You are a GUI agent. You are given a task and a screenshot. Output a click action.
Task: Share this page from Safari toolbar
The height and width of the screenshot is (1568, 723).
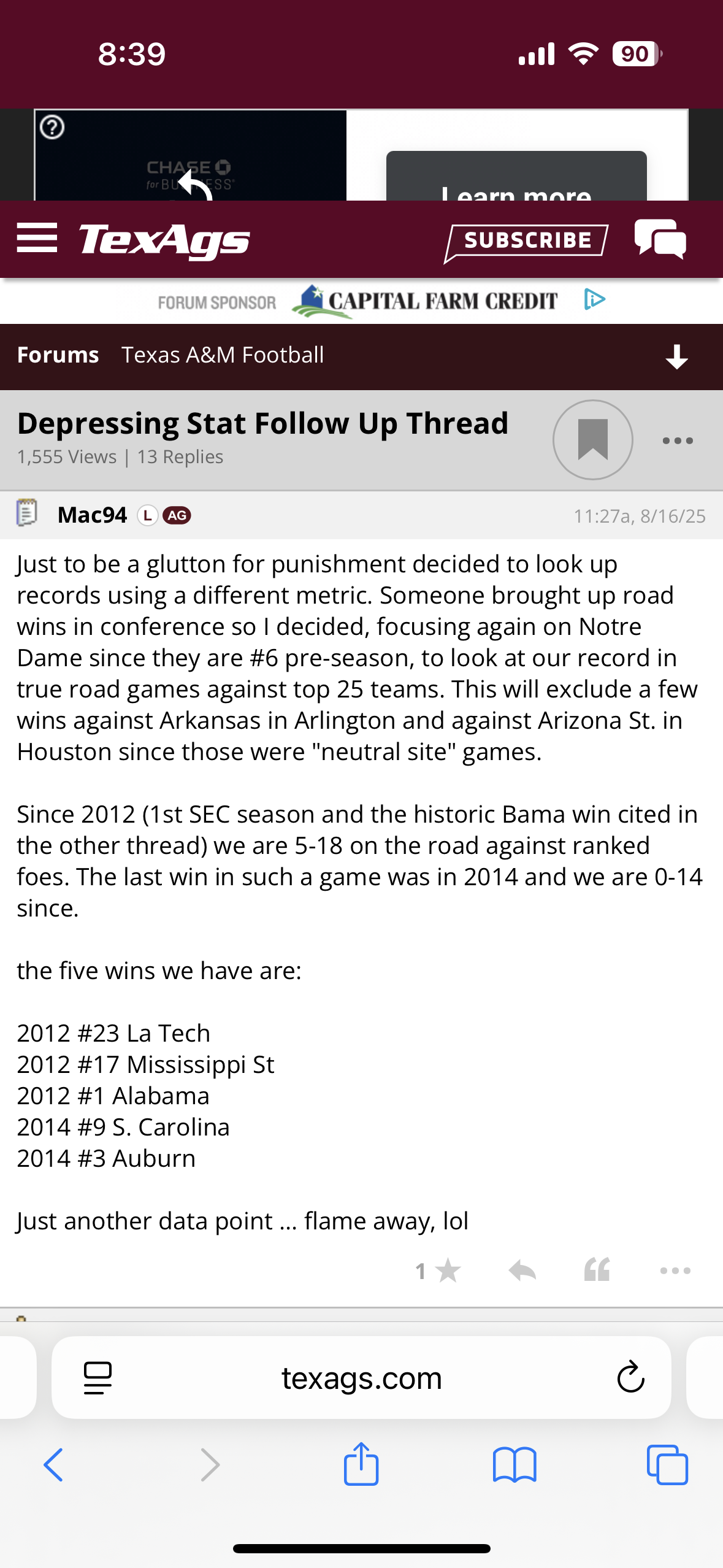(361, 1463)
